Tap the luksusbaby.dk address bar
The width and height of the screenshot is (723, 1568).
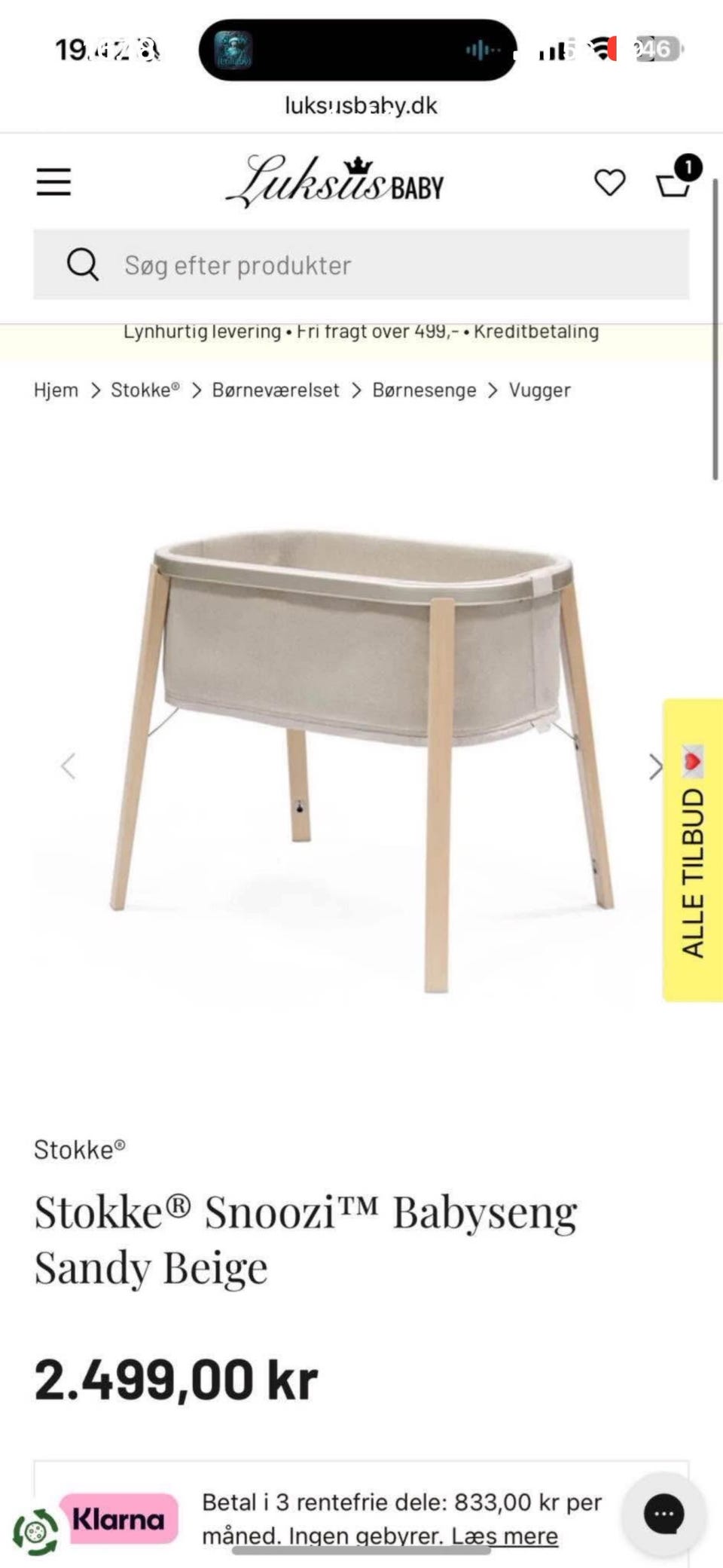pos(361,105)
